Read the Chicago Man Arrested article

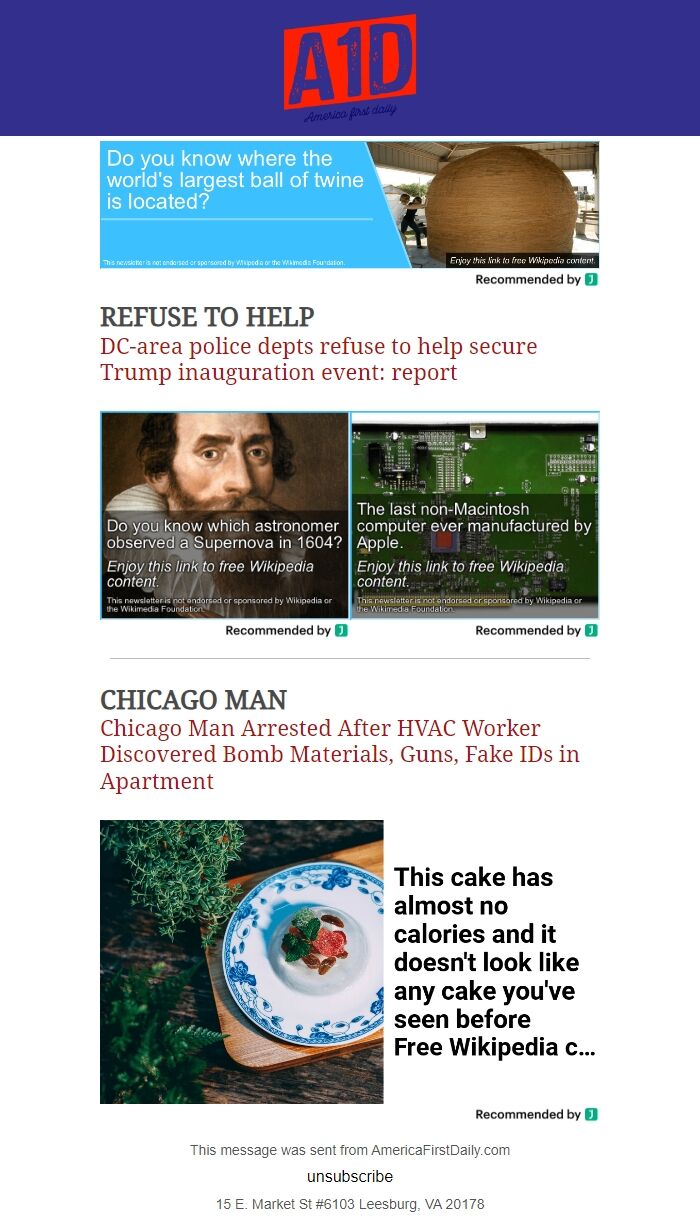[340, 754]
